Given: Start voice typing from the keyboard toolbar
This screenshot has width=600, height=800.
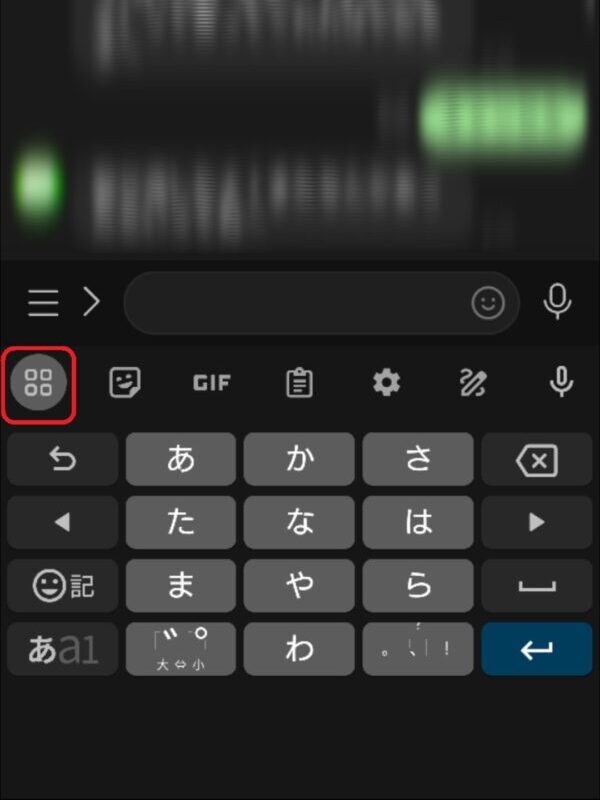Looking at the screenshot, I should (561, 382).
